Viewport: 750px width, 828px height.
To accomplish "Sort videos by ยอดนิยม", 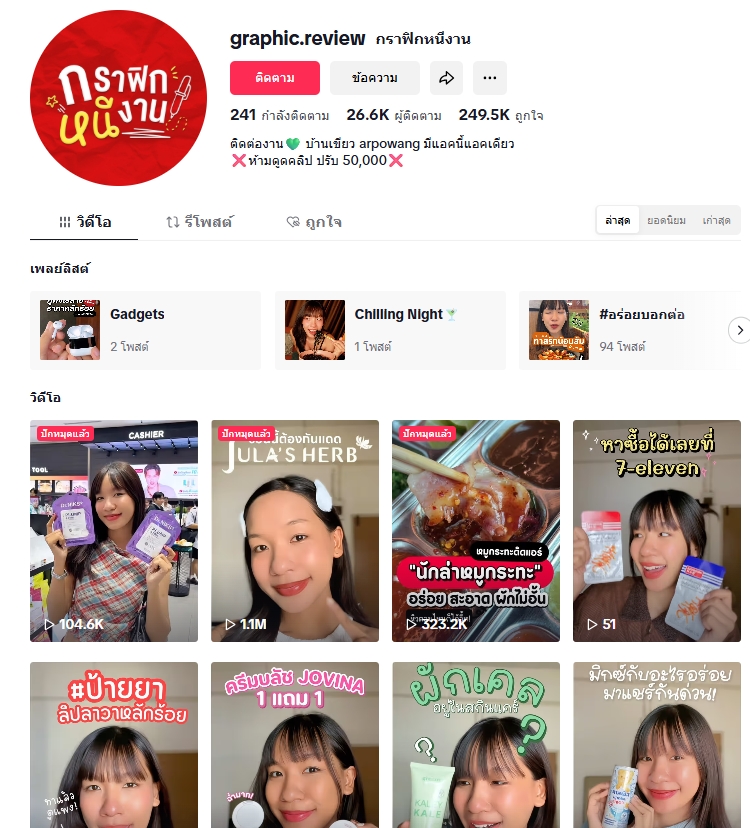I will click(x=666, y=220).
